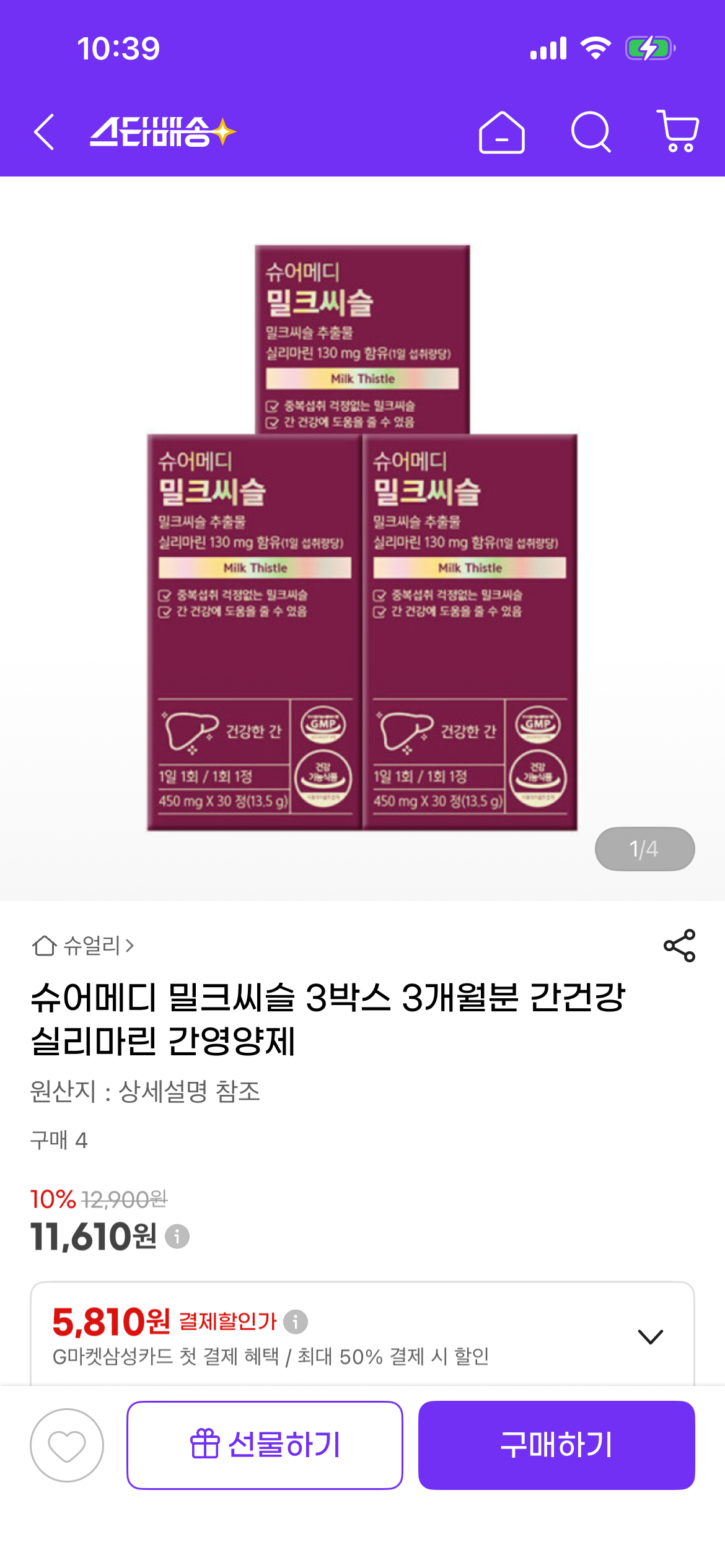Open the 스타배송 logo page
The height and width of the screenshot is (1568, 725).
click(162, 132)
